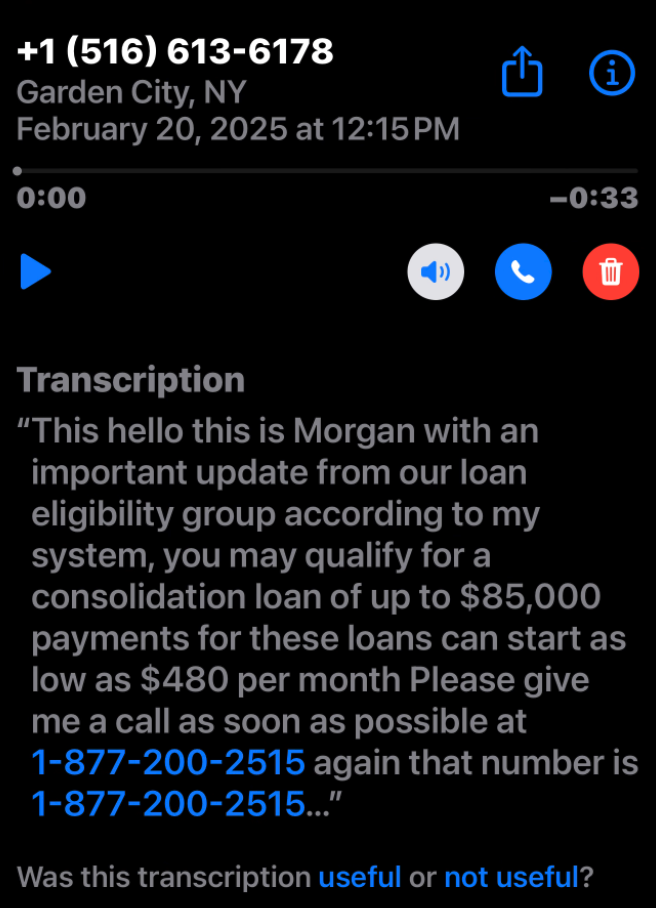The width and height of the screenshot is (656, 908).
Task: Mark the transcription as useful
Action: pyautogui.click(x=359, y=878)
